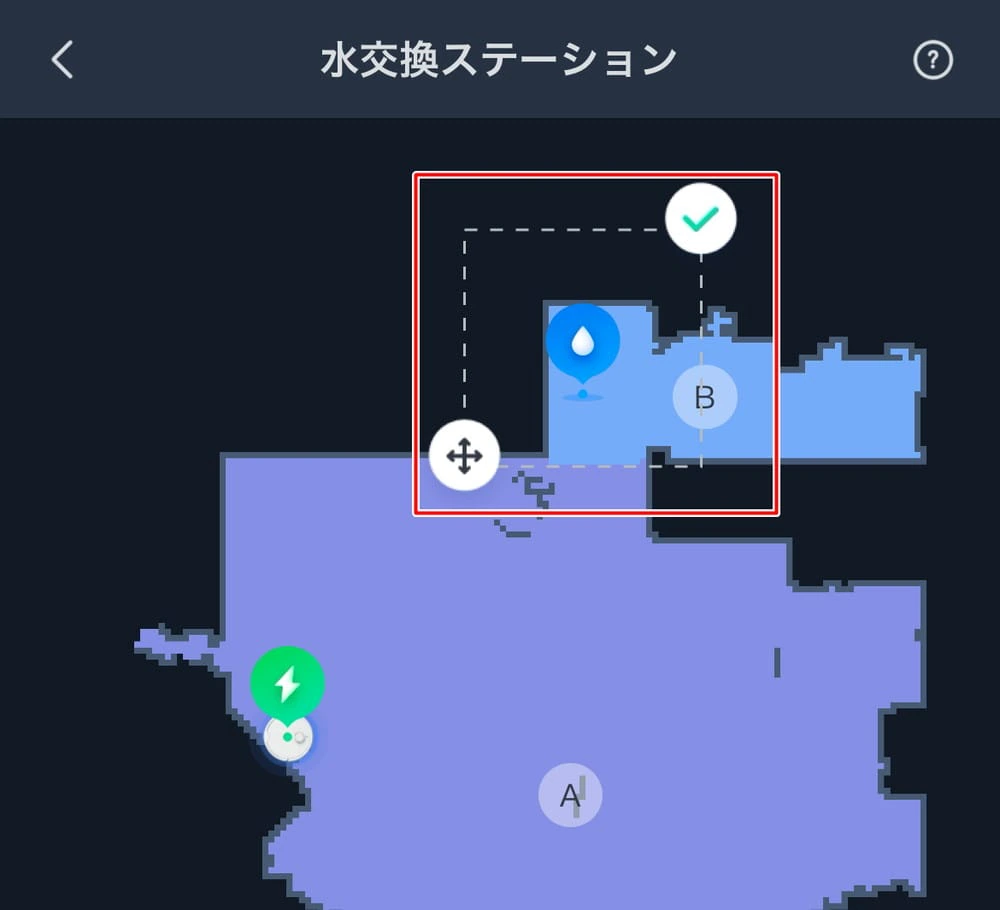Select room A on the map

pos(570,795)
